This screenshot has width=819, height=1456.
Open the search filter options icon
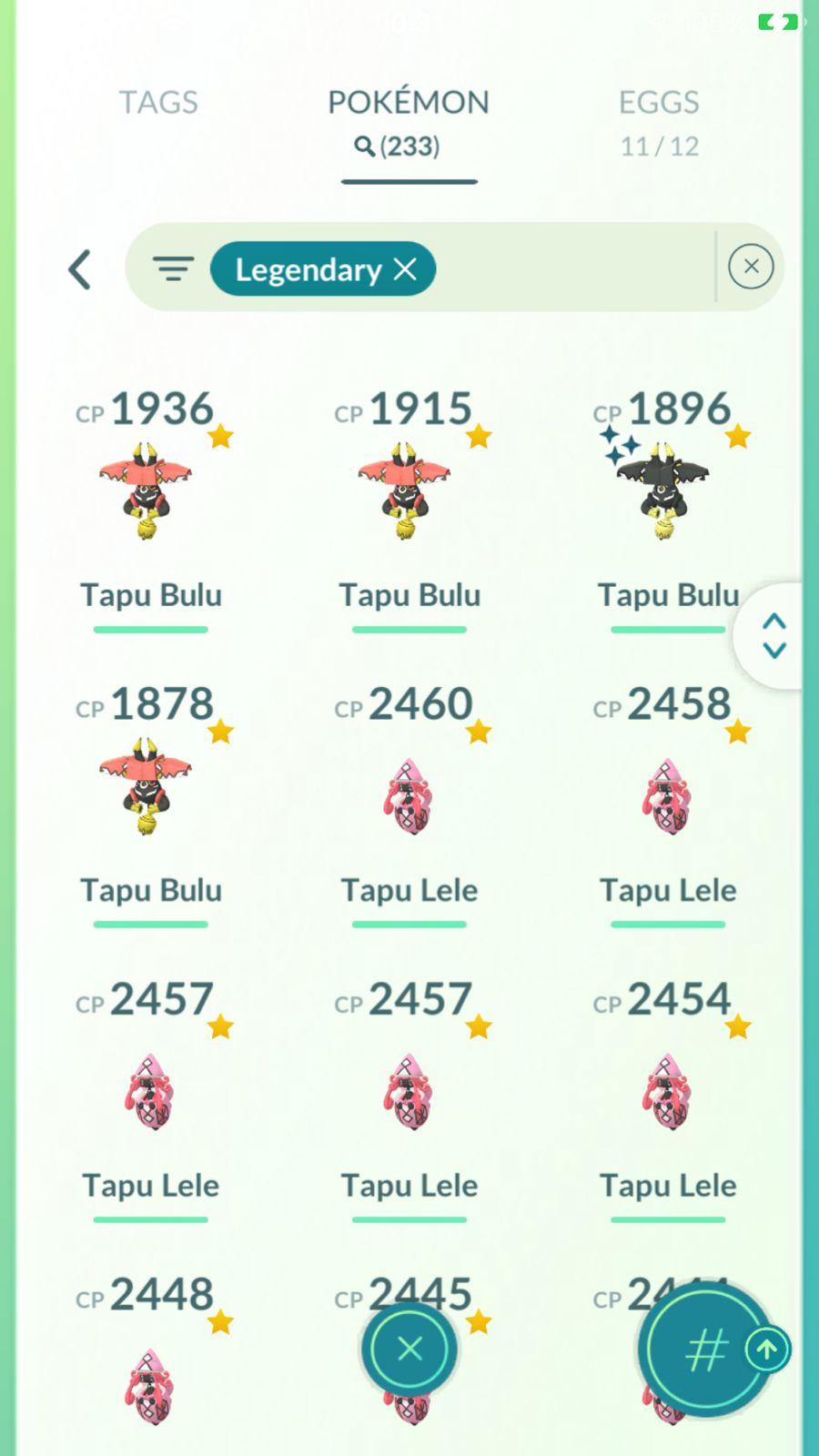[x=173, y=268]
